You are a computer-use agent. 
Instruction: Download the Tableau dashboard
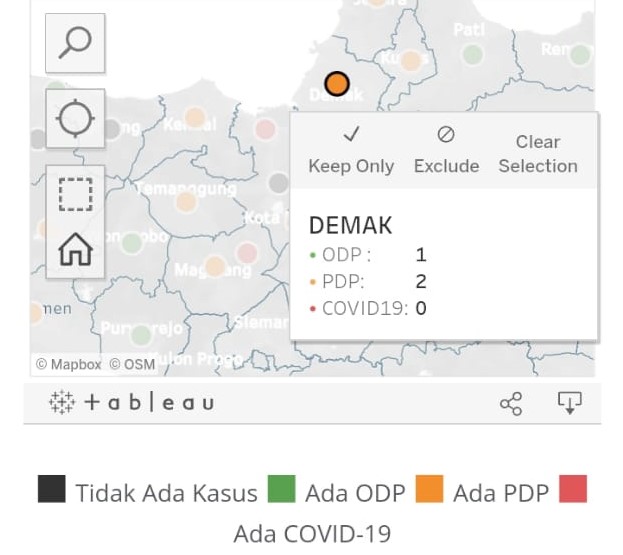click(x=569, y=403)
